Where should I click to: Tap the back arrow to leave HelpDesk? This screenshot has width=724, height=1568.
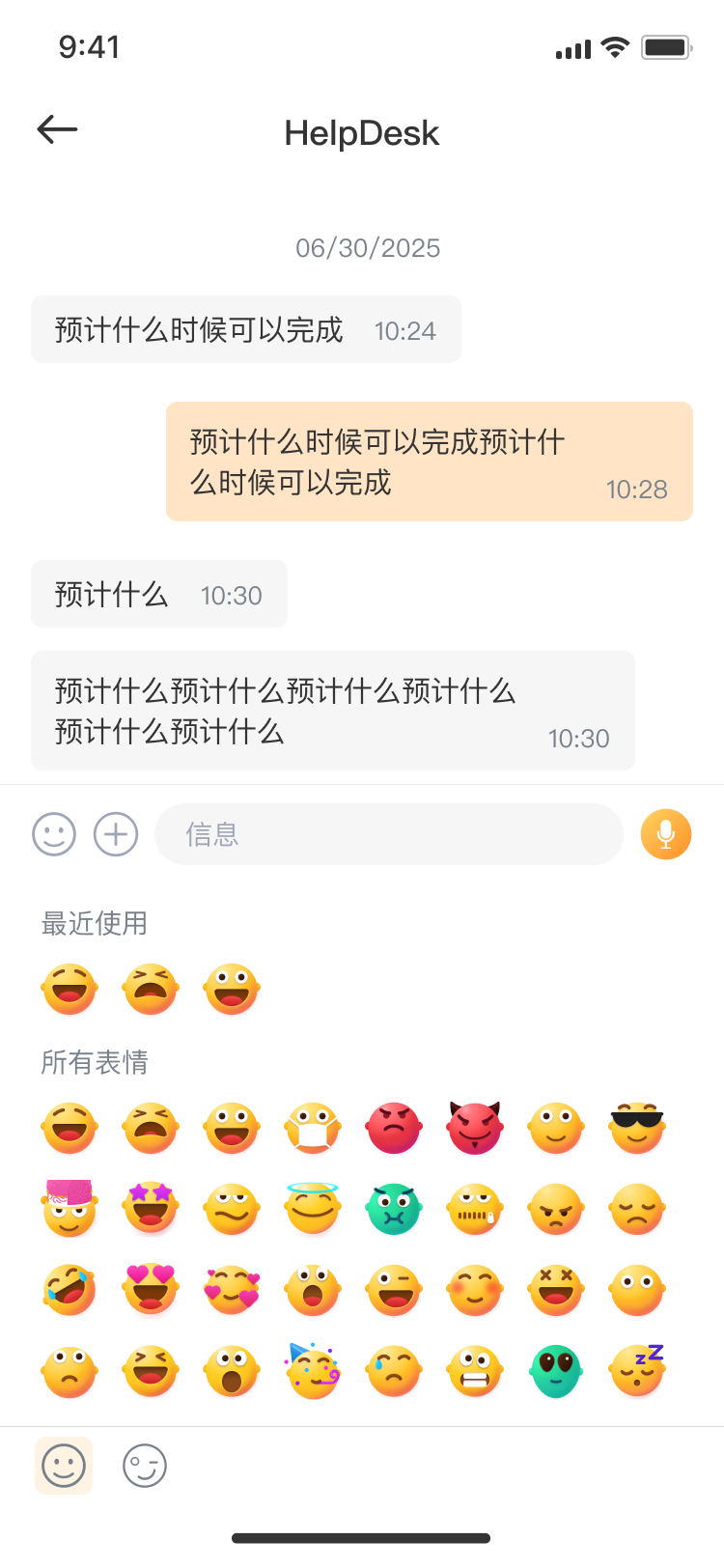[56, 128]
